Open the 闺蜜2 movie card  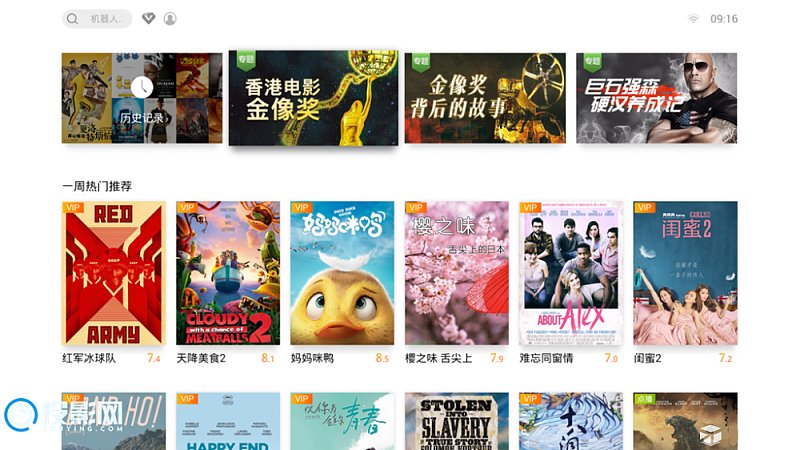click(x=685, y=273)
